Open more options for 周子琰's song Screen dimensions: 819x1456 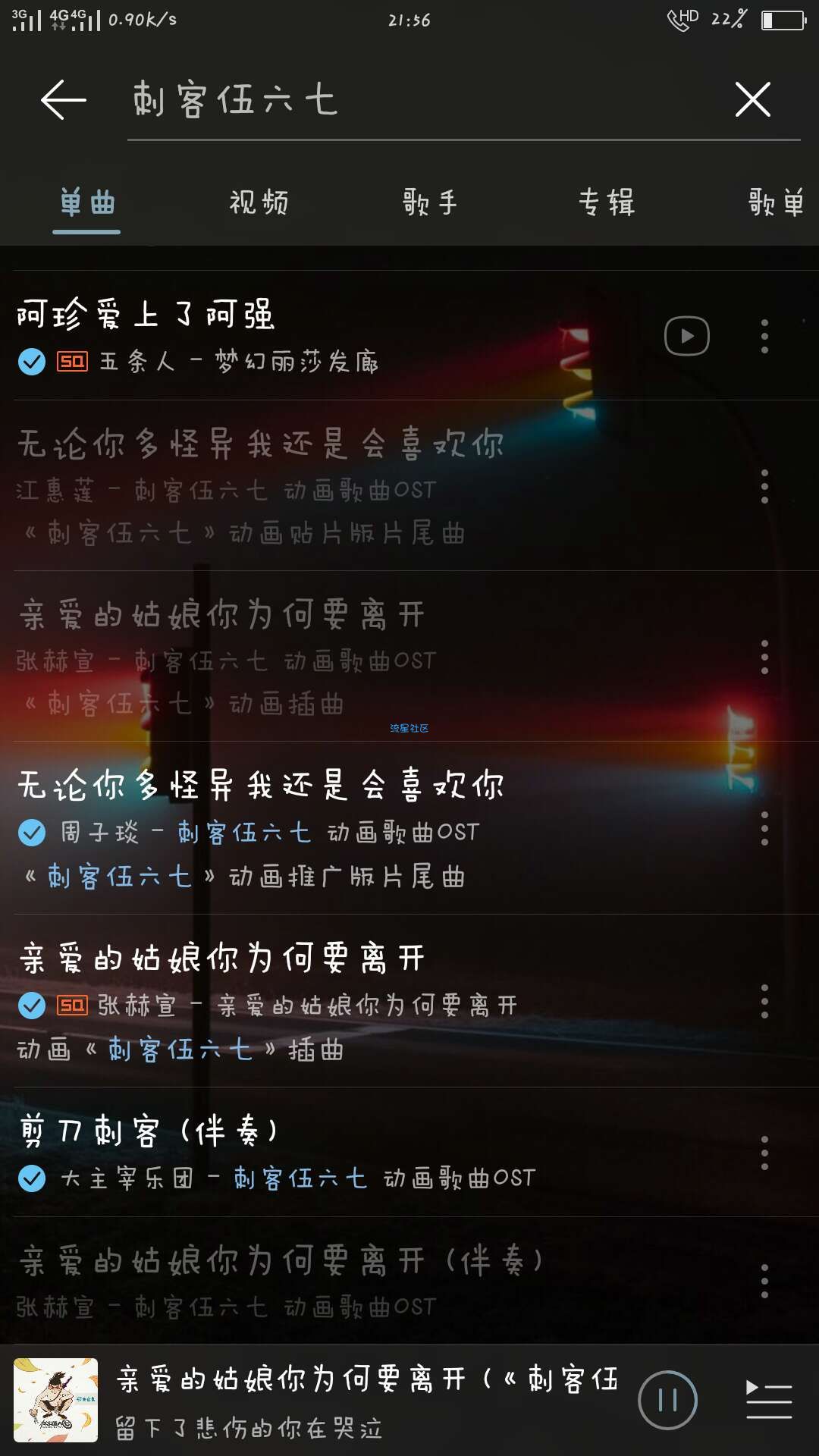click(x=764, y=828)
